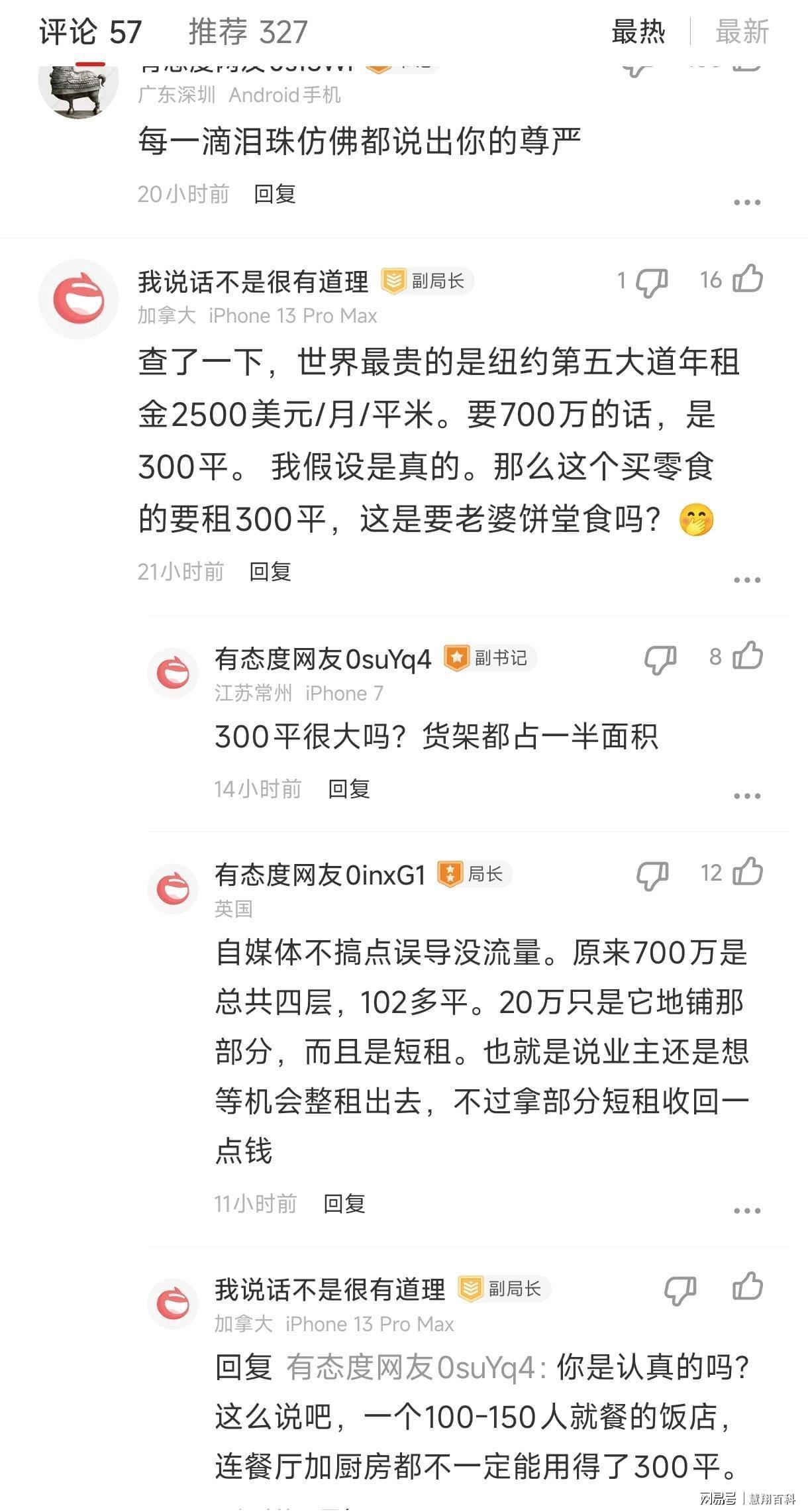This screenshot has width=808, height=1512.
Task: Open overflow menu for the 20小时前 comment
Action: click(747, 202)
